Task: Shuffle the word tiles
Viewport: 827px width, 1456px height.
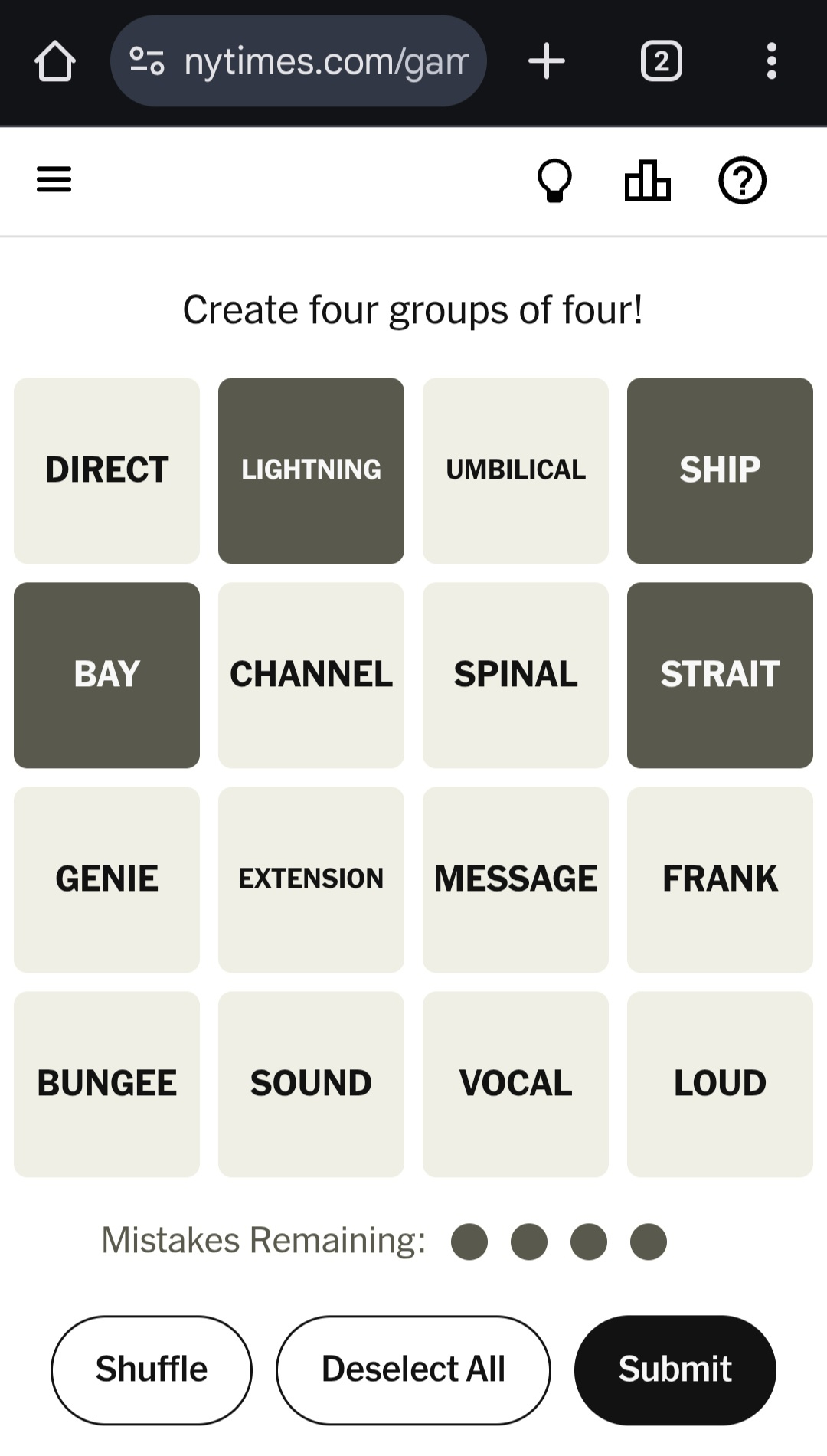Action: click(x=151, y=1369)
